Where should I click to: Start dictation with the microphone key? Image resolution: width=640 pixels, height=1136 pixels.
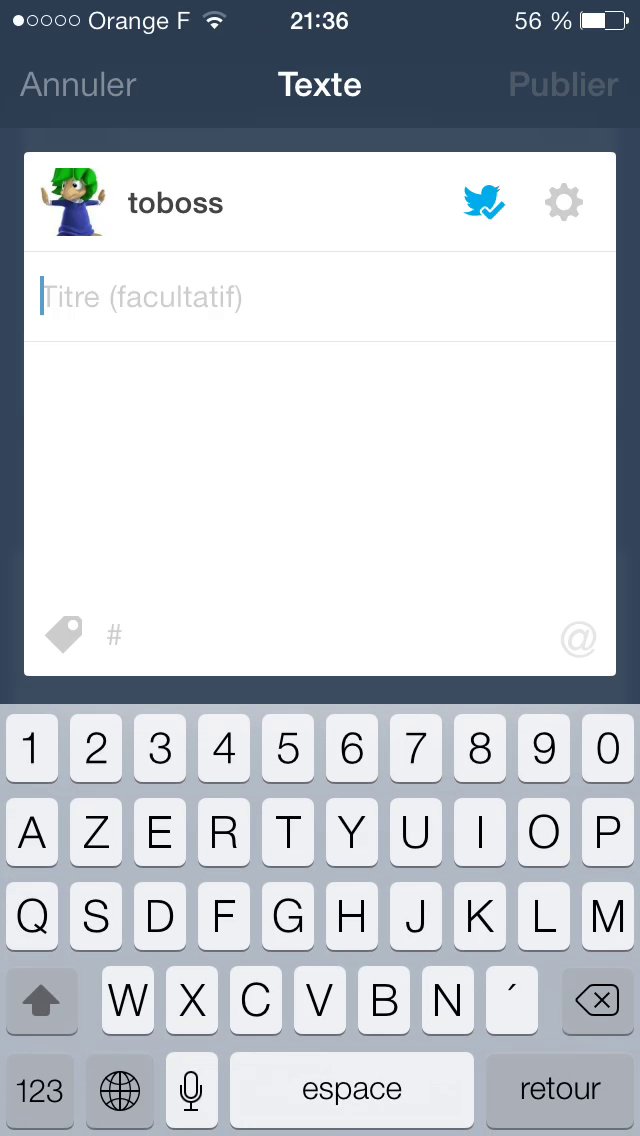[191, 1089]
